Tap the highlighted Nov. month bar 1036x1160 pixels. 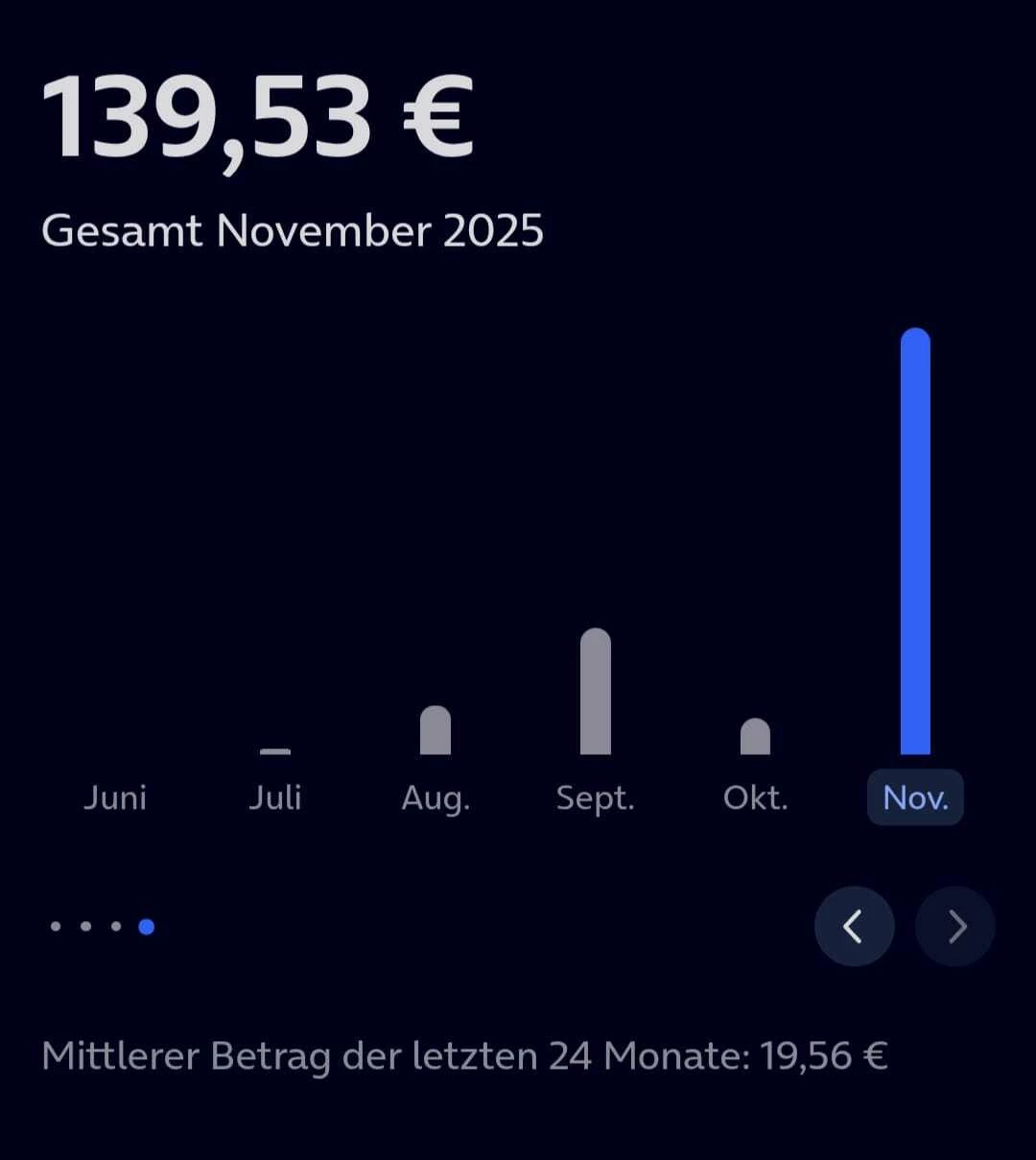click(915, 542)
